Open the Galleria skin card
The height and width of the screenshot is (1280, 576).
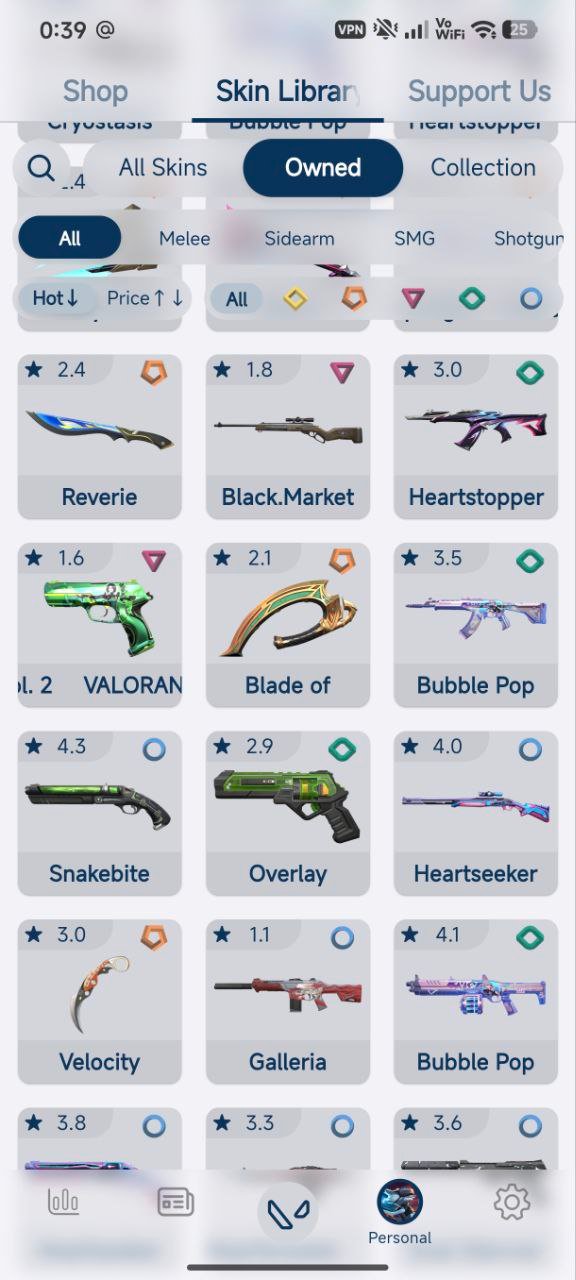tap(288, 1001)
